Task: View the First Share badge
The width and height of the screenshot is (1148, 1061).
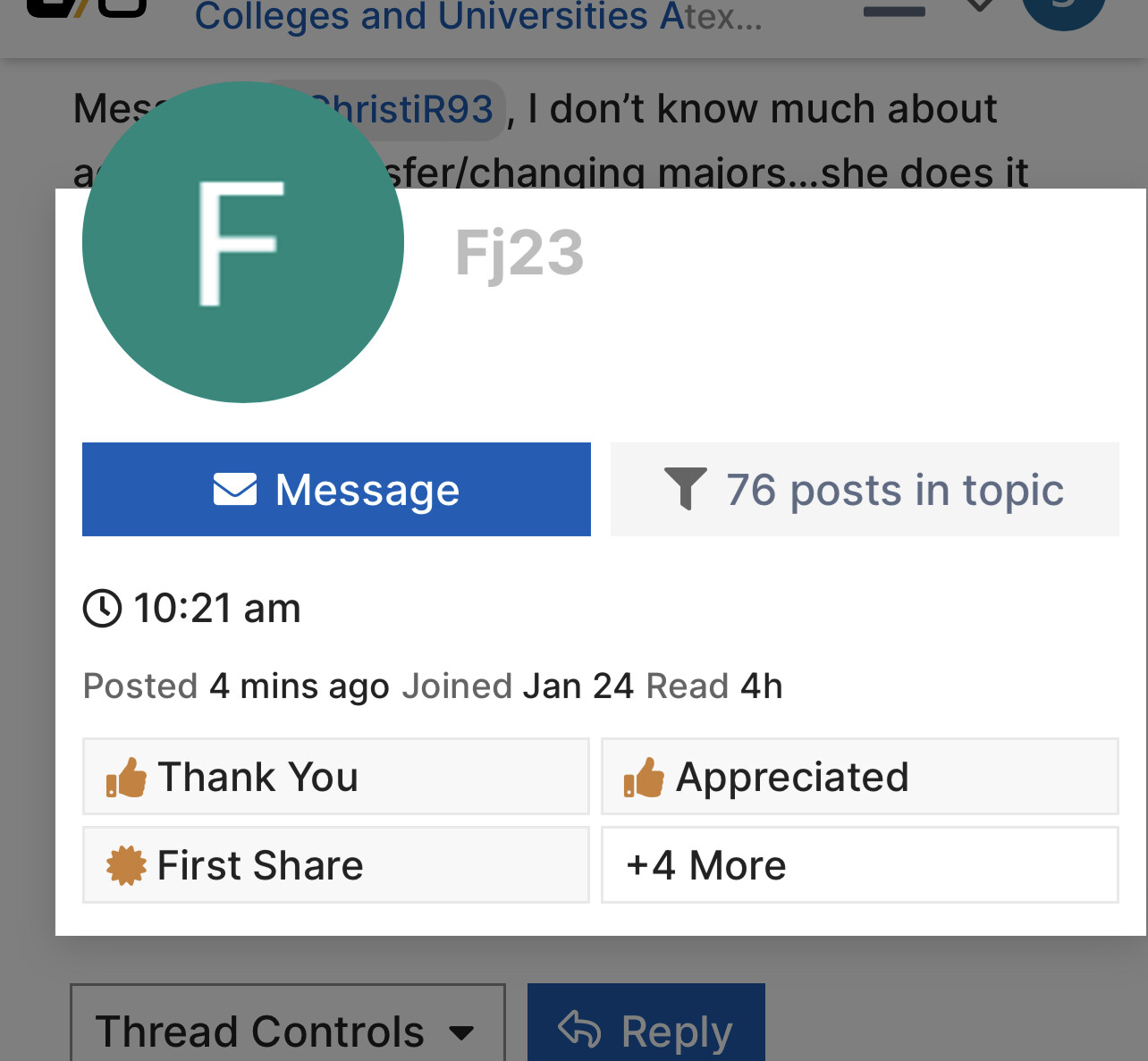Action: (336, 865)
